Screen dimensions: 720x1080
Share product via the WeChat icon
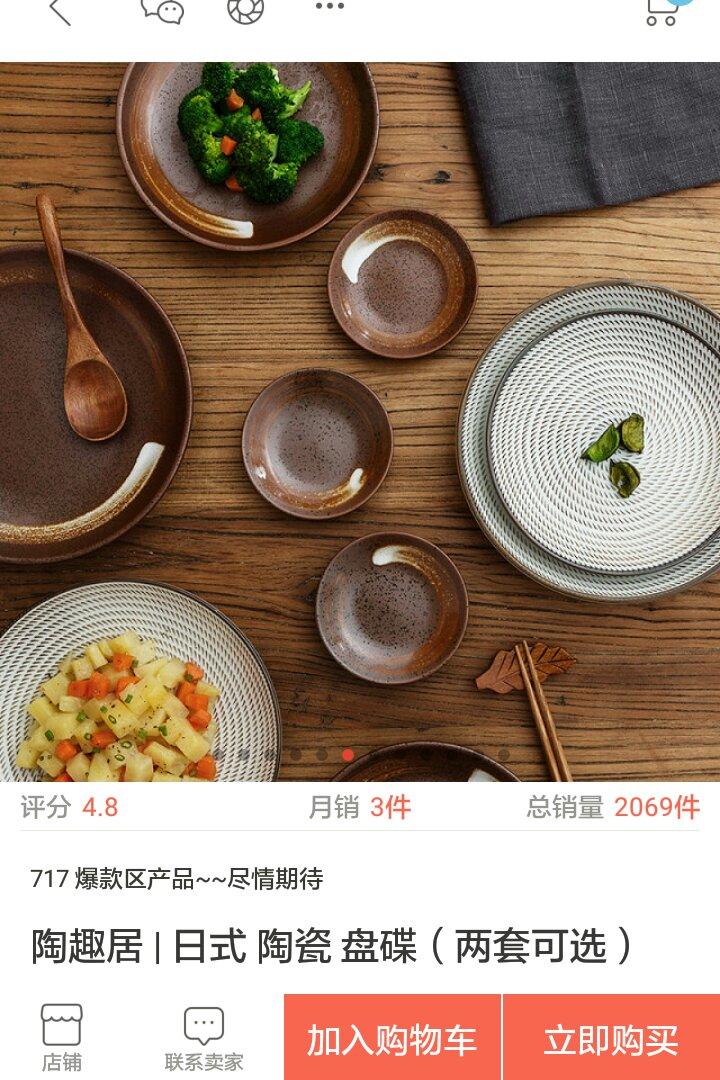point(162,10)
